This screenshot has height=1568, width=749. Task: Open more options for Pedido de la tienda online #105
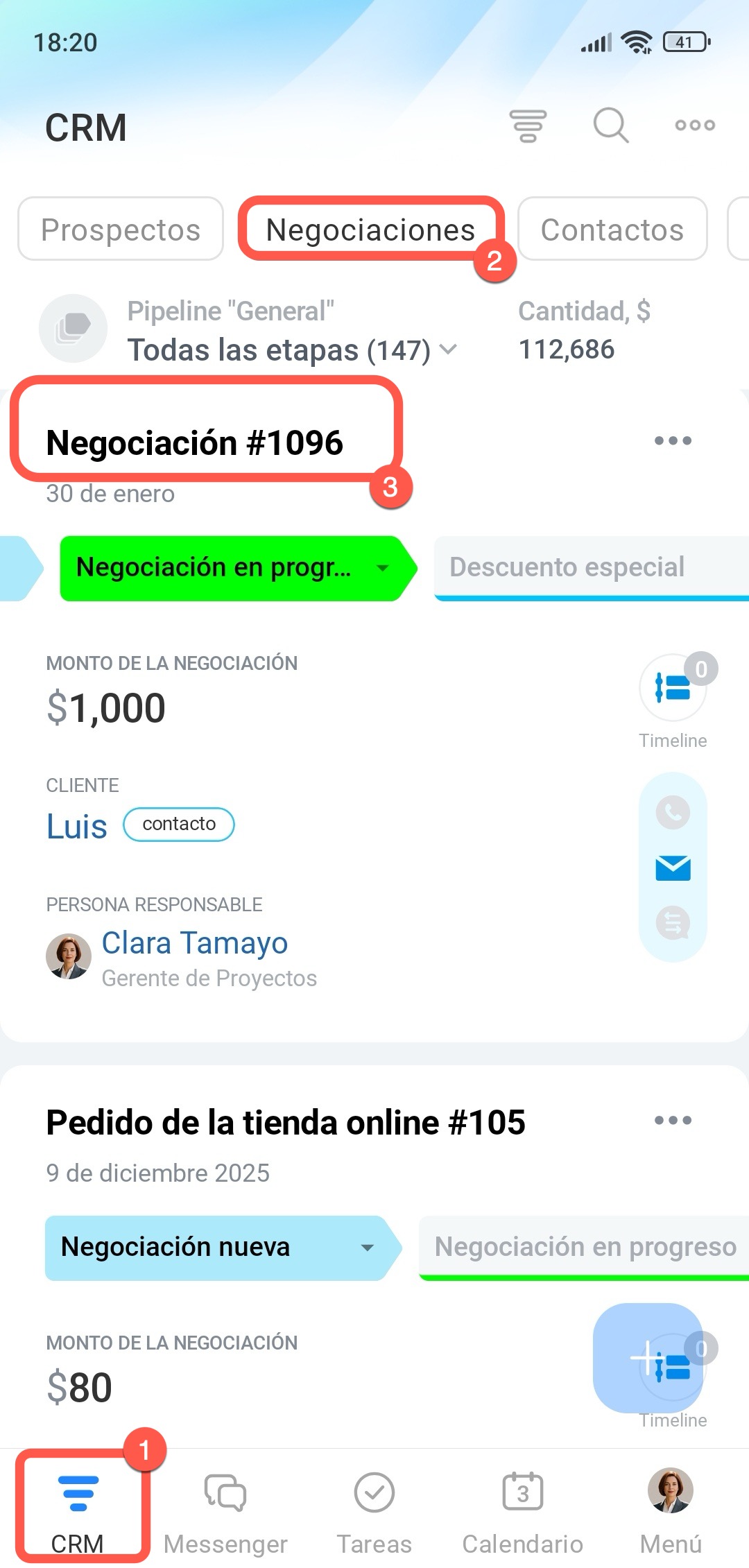point(673,1121)
